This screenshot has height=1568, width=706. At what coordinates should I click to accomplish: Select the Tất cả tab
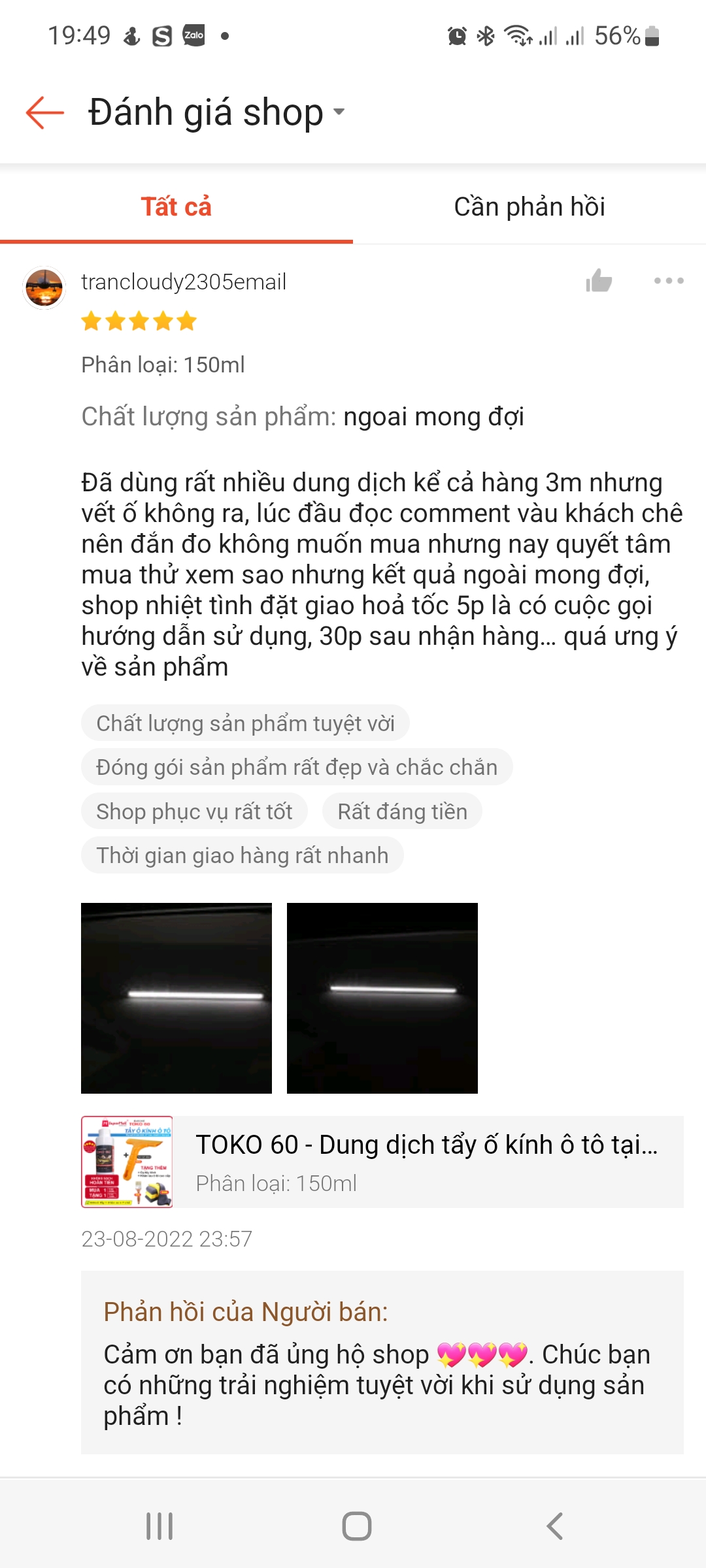pyautogui.click(x=176, y=206)
